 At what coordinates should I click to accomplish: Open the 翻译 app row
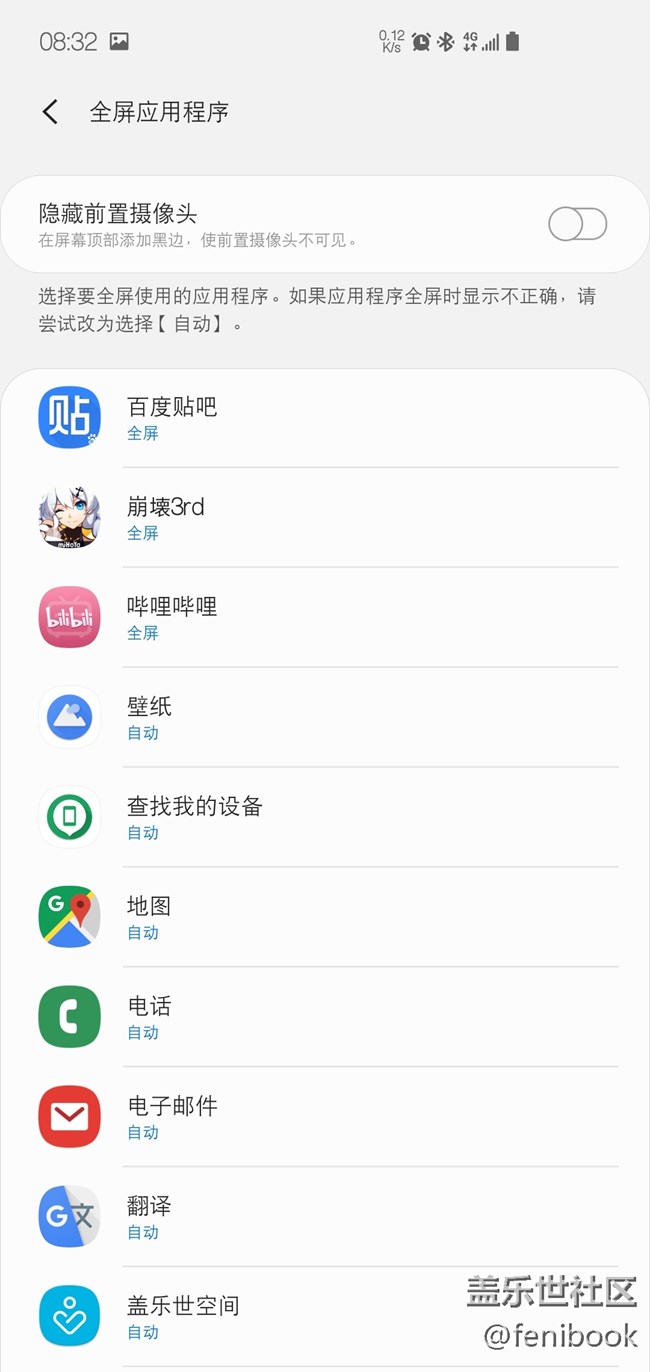(x=325, y=1218)
